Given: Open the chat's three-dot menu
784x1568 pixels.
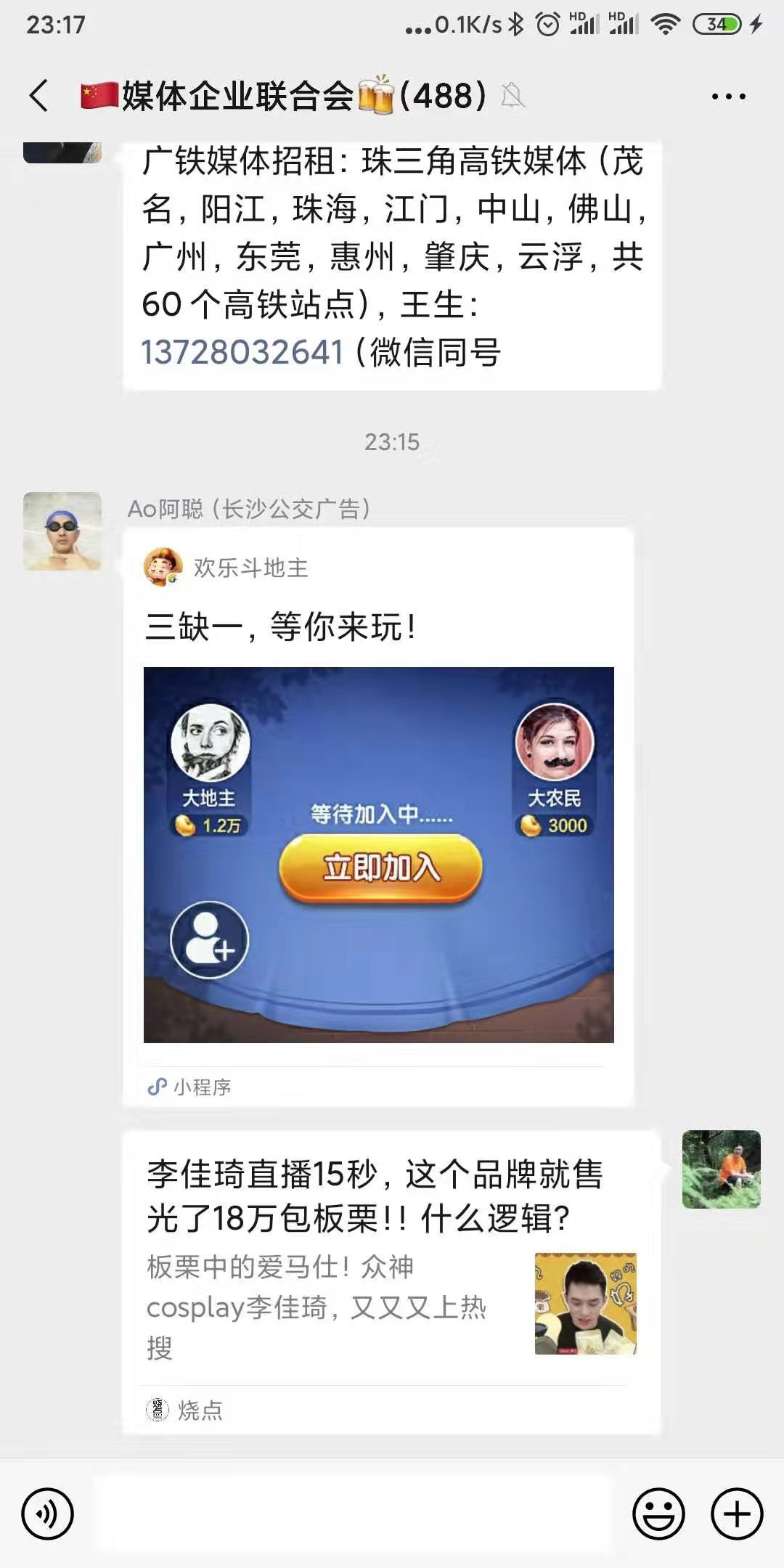Looking at the screenshot, I should click(x=728, y=97).
